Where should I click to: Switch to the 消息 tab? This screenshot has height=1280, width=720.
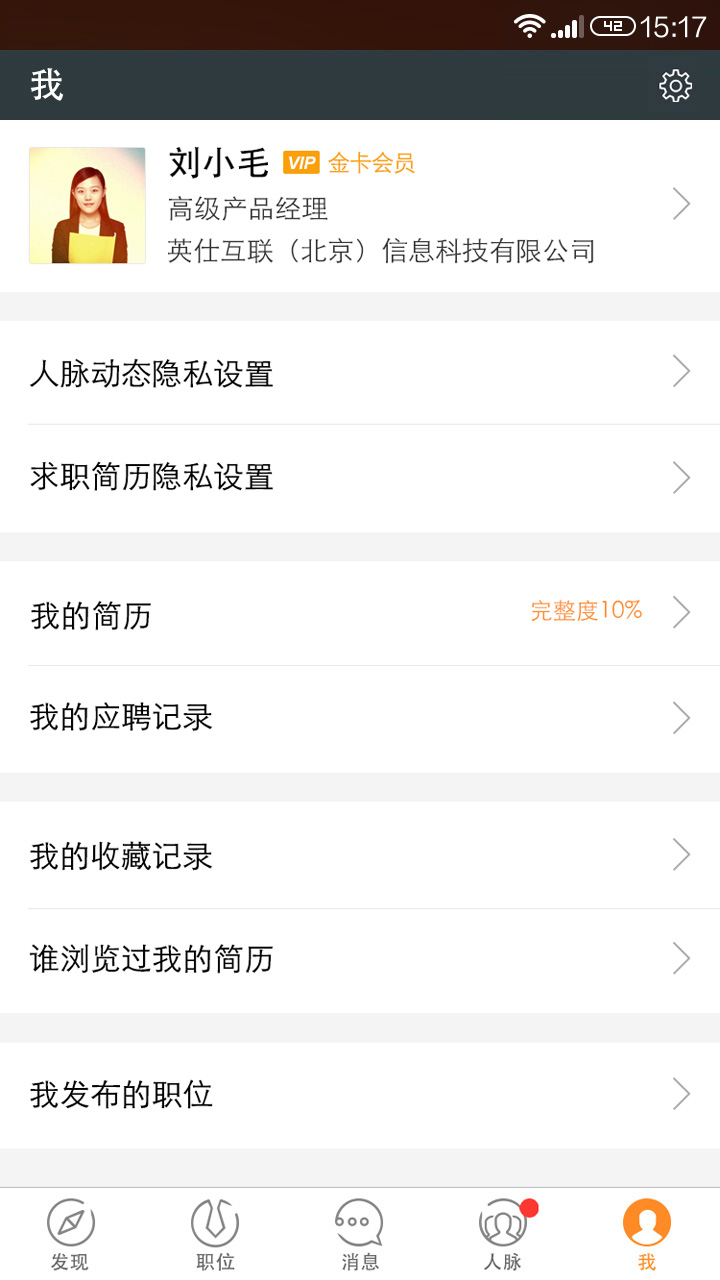click(359, 1234)
